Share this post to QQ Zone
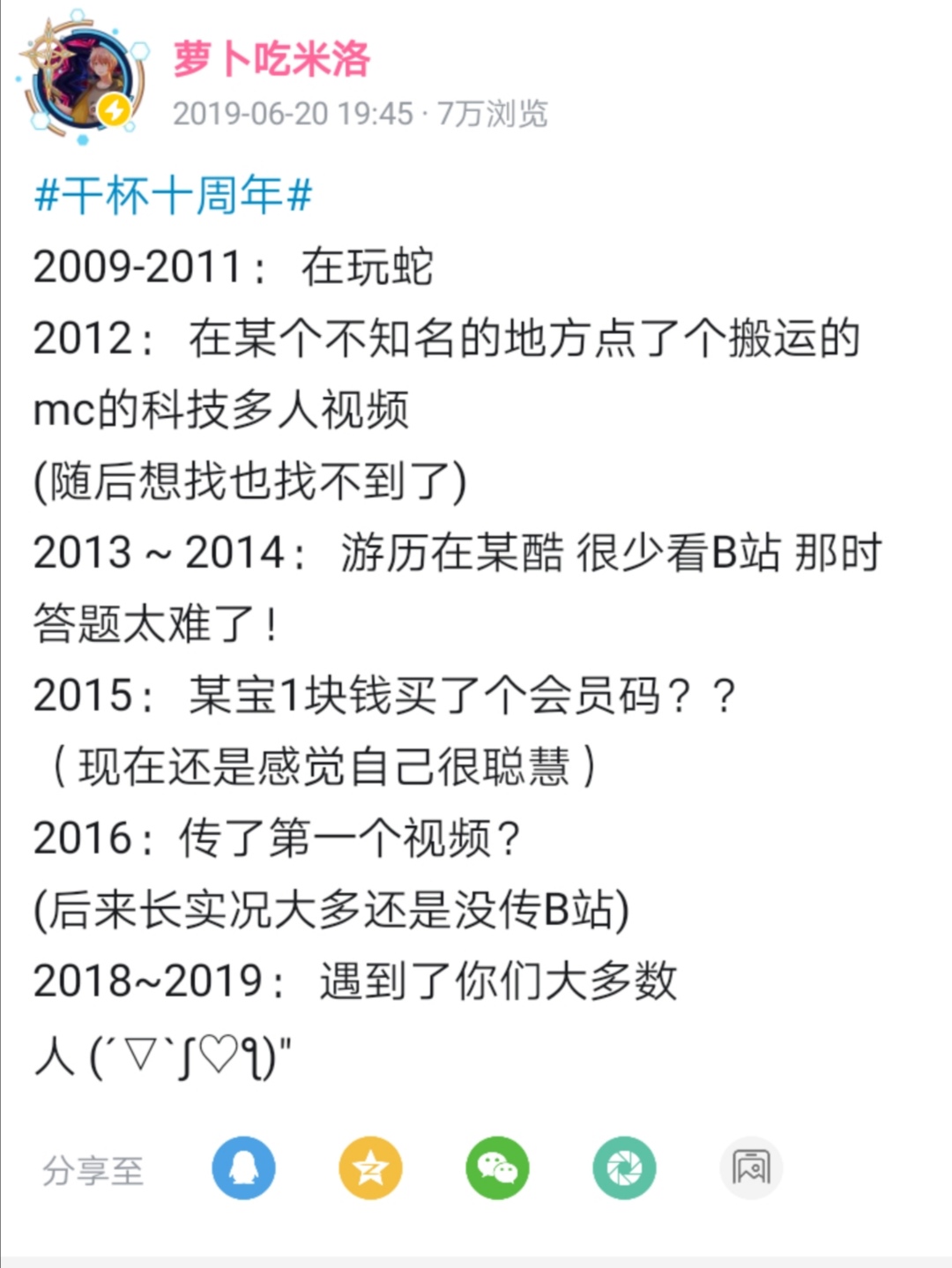The height and width of the screenshot is (1268, 952). coord(370,1168)
